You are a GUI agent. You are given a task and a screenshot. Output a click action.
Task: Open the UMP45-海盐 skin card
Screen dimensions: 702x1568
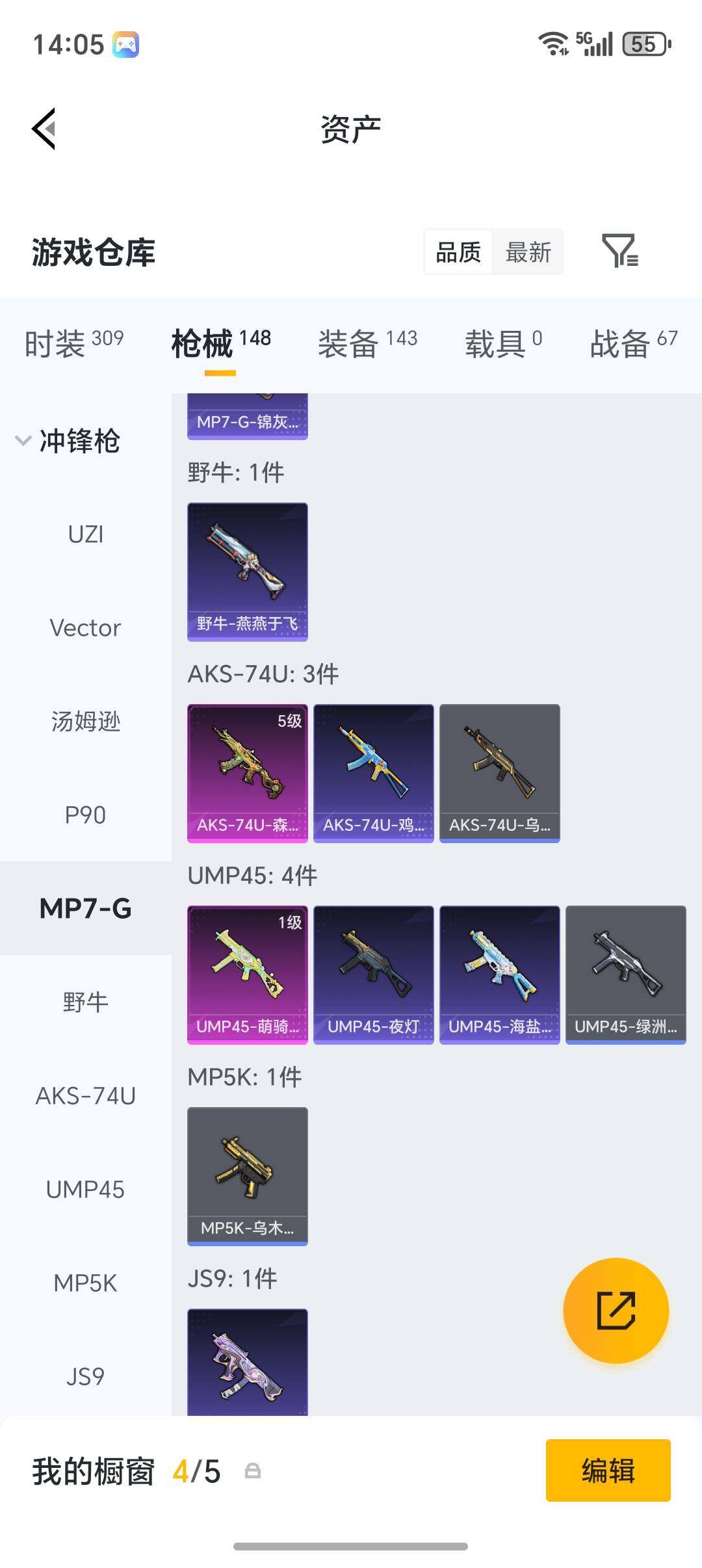coord(500,975)
